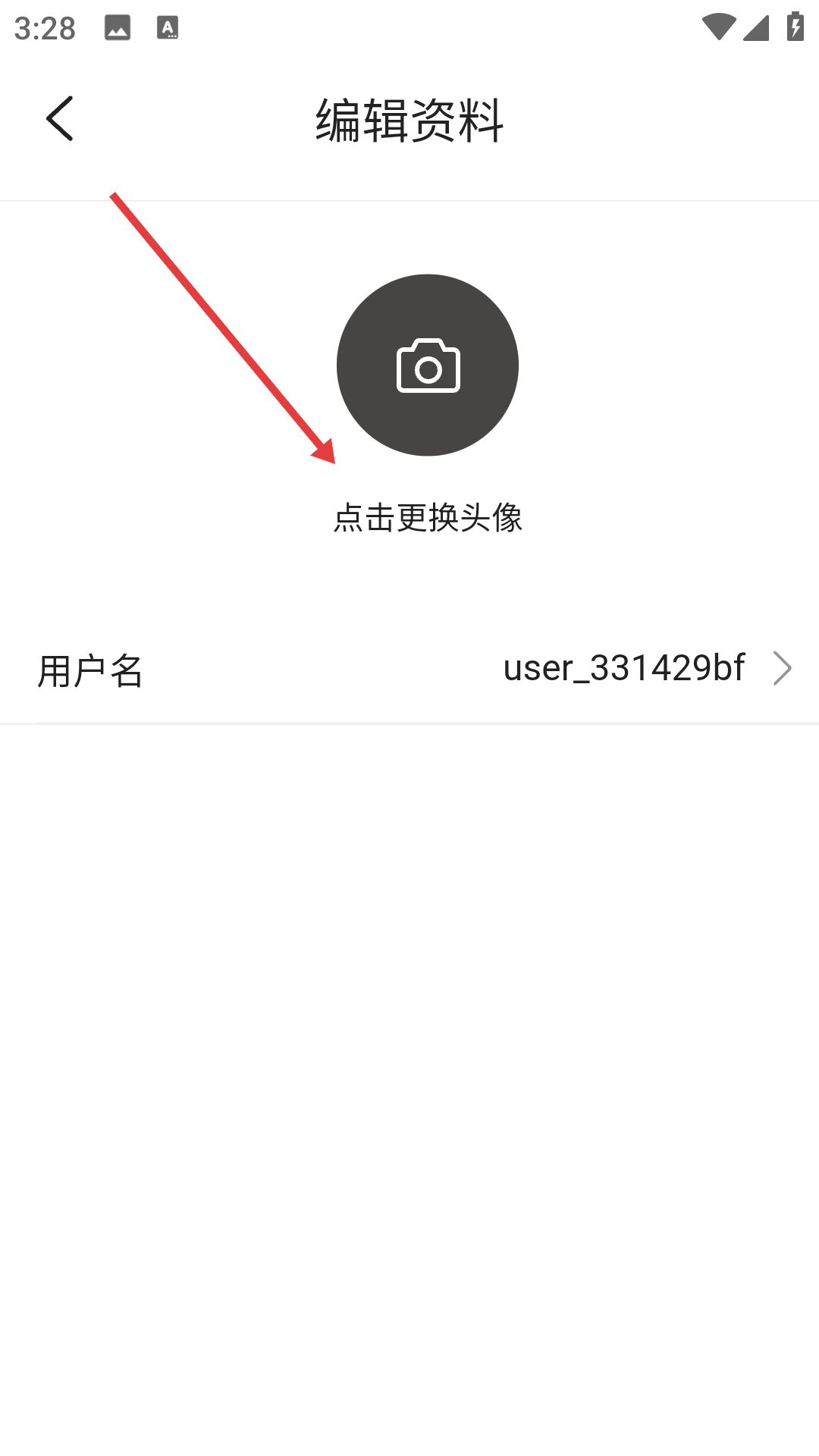Click the back arrow icon
Viewport: 819px width, 1456px height.
pos(60,118)
